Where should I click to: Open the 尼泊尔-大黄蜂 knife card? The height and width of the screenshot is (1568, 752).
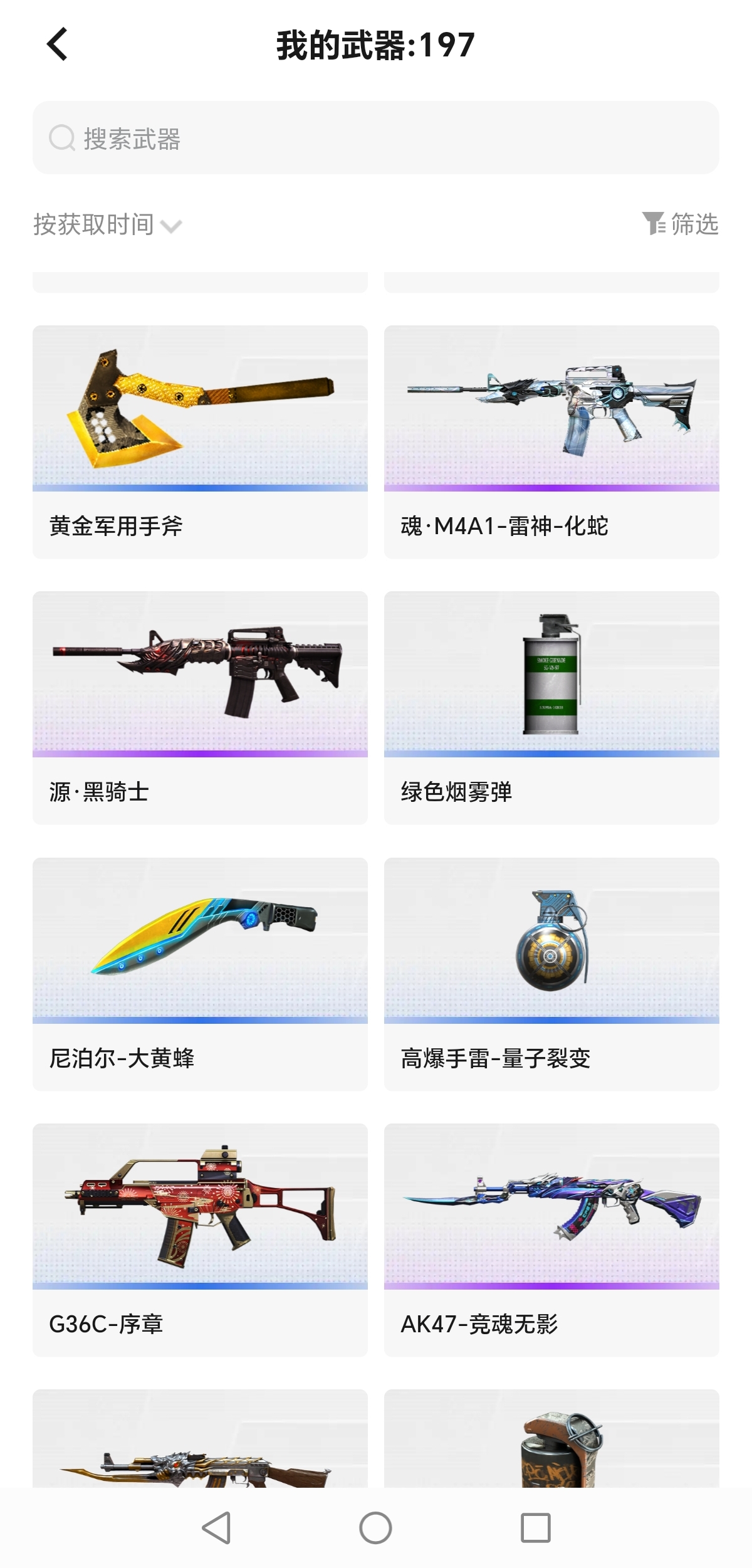200,974
